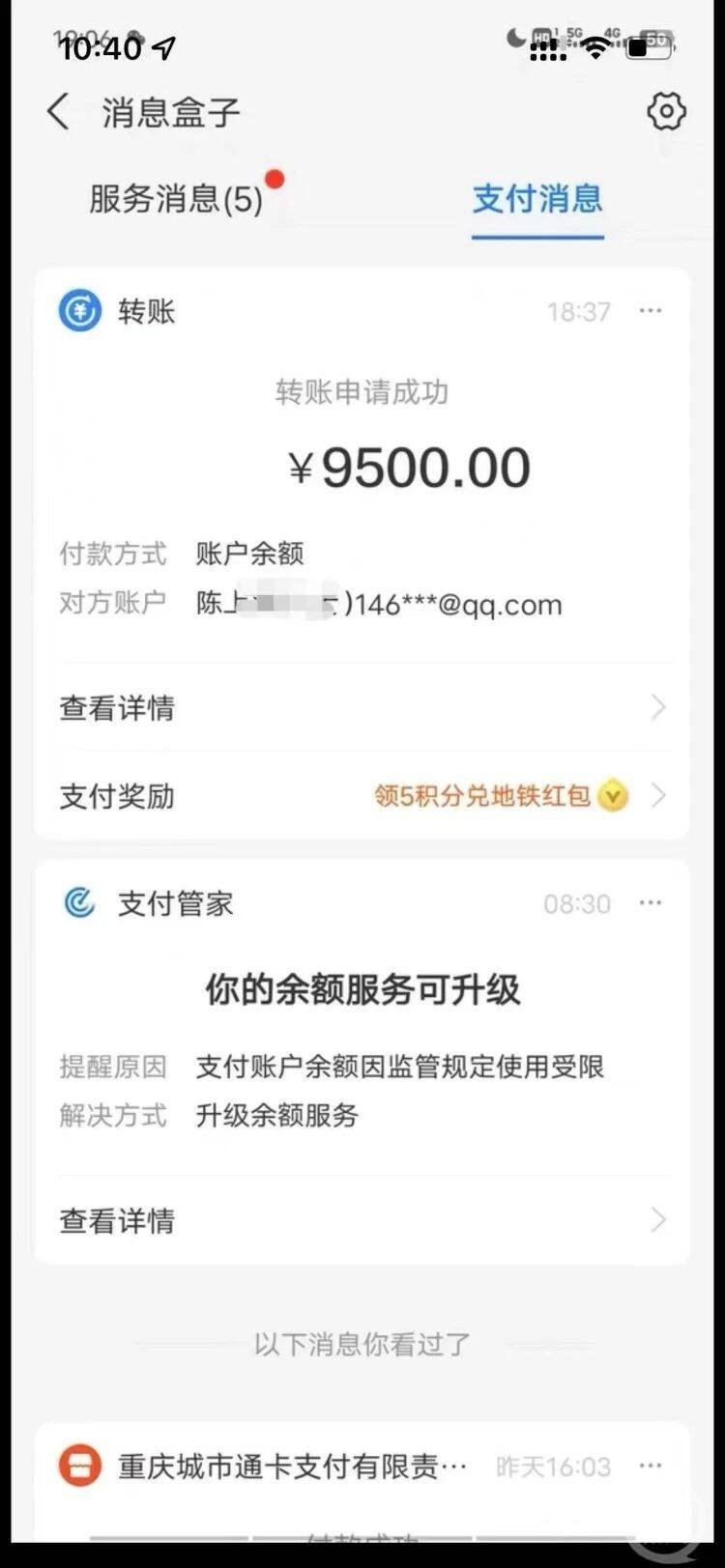Select the 支付消息 tab
This screenshot has width=725, height=1568.
[x=537, y=199]
